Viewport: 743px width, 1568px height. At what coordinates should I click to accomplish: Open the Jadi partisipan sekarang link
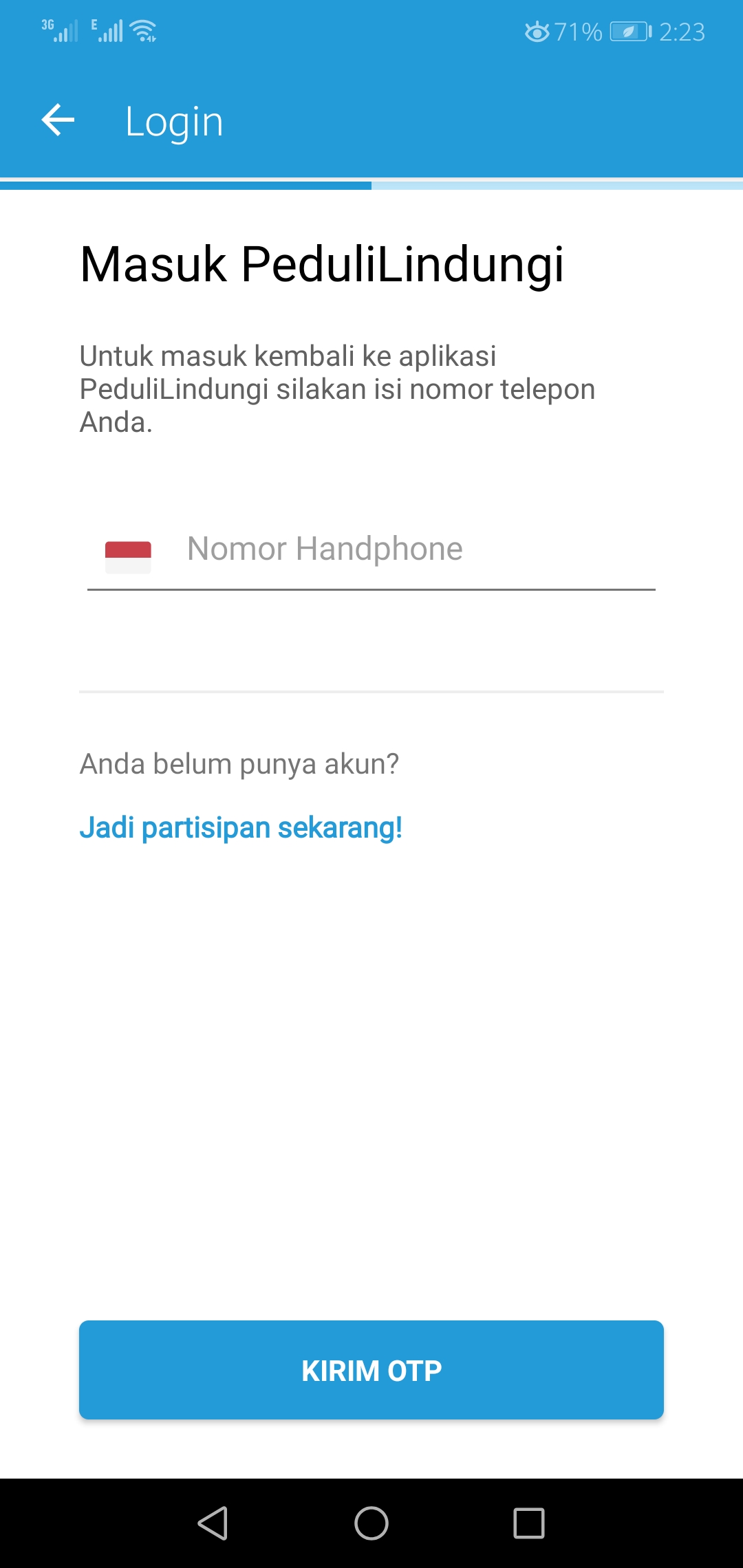[241, 827]
